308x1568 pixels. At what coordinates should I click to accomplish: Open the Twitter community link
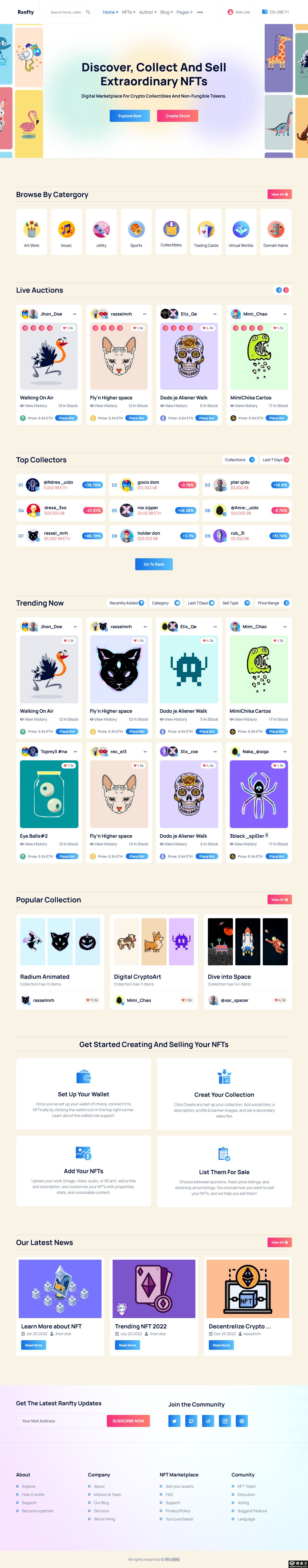174,1421
